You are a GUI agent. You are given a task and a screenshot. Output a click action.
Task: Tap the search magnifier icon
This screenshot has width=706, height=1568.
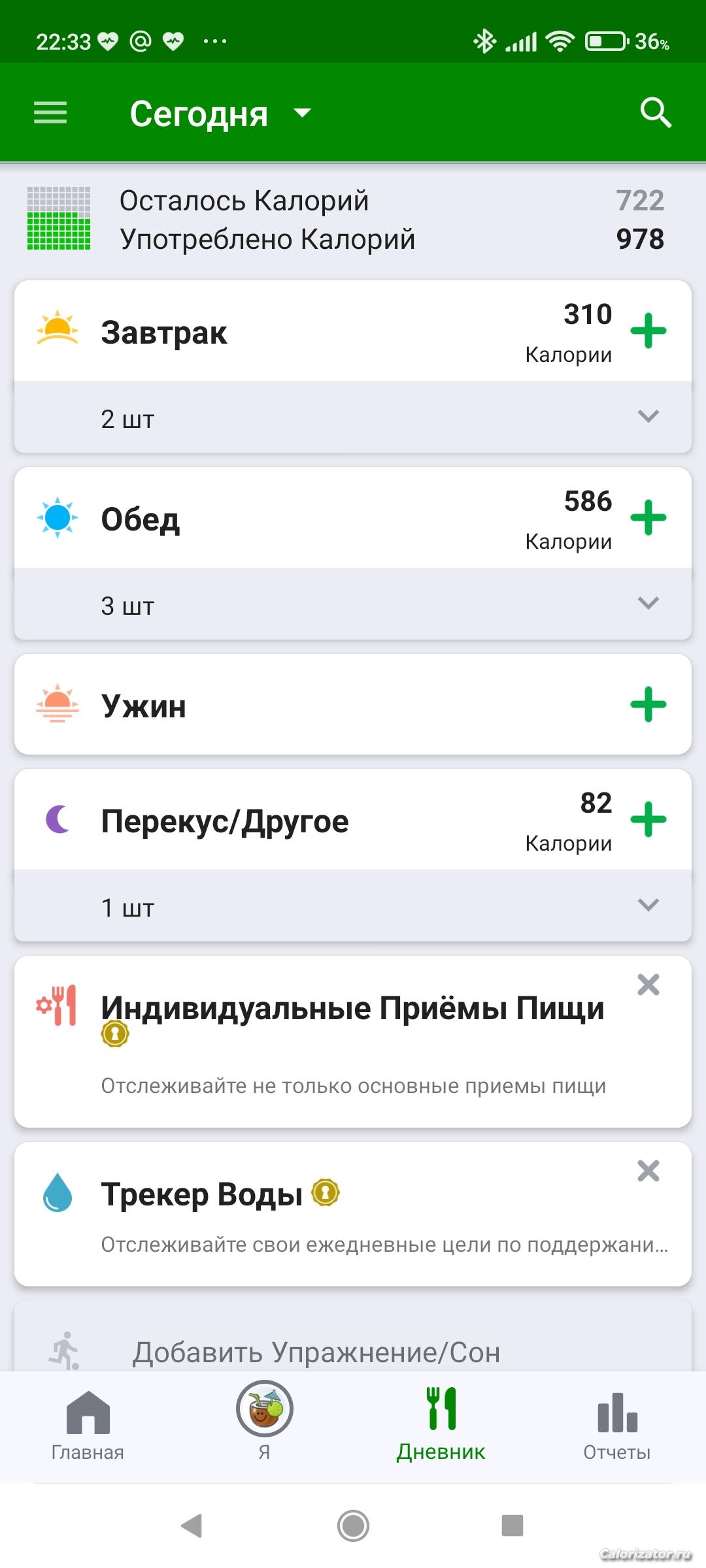coord(655,113)
